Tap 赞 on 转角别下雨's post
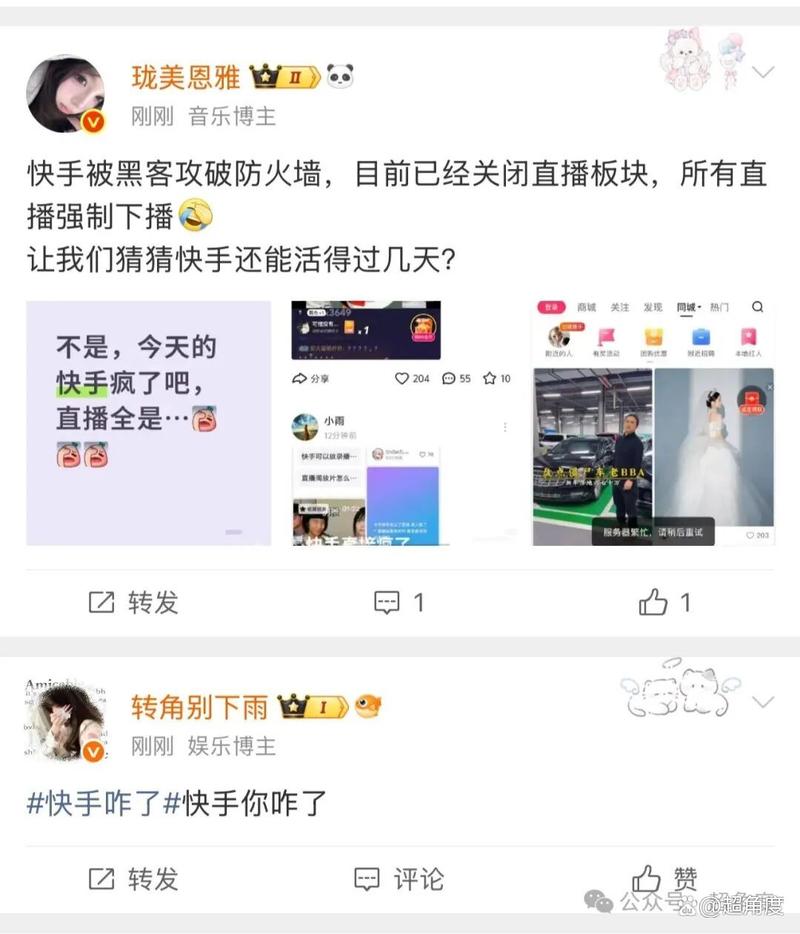This screenshot has width=800, height=934. click(665, 879)
